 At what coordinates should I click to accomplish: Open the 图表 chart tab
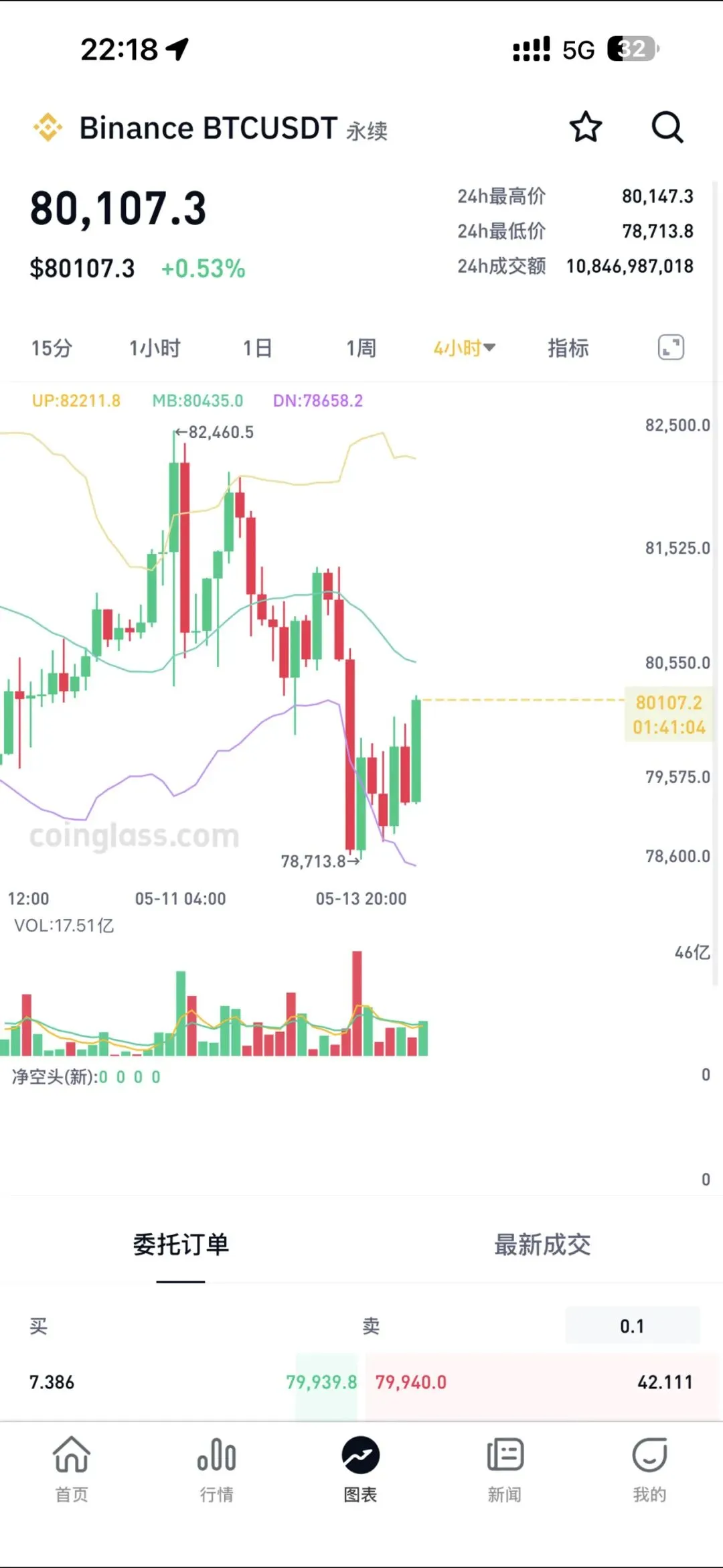point(361,1470)
